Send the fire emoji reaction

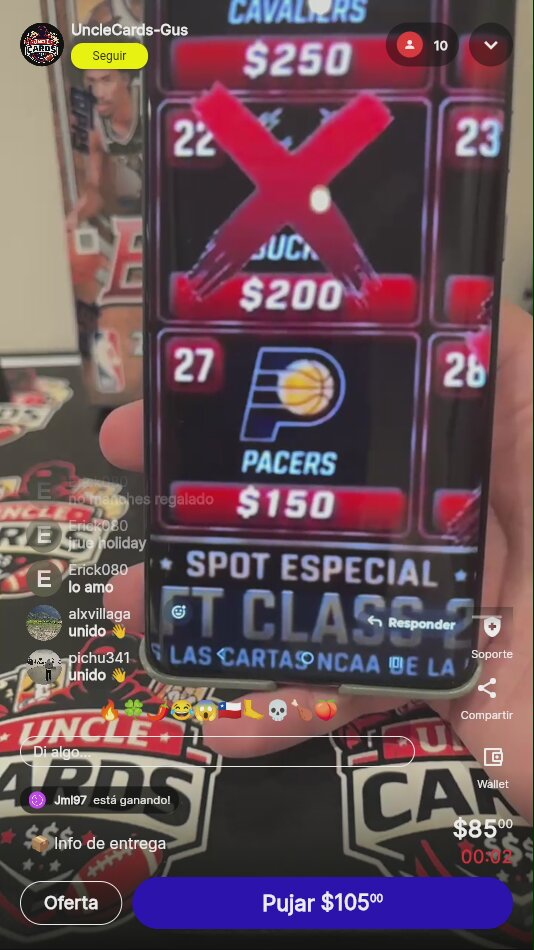(110, 710)
